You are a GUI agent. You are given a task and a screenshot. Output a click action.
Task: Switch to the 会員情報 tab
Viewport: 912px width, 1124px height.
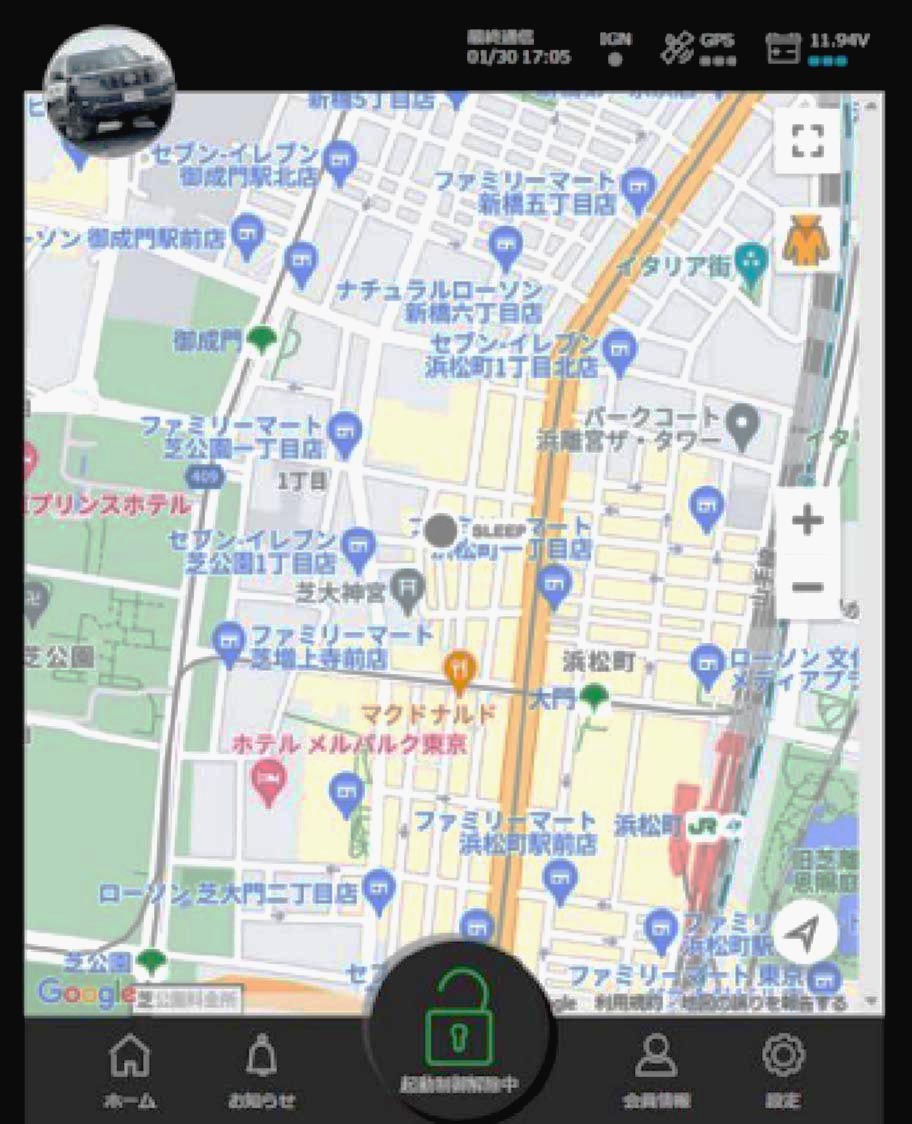coord(656,1070)
